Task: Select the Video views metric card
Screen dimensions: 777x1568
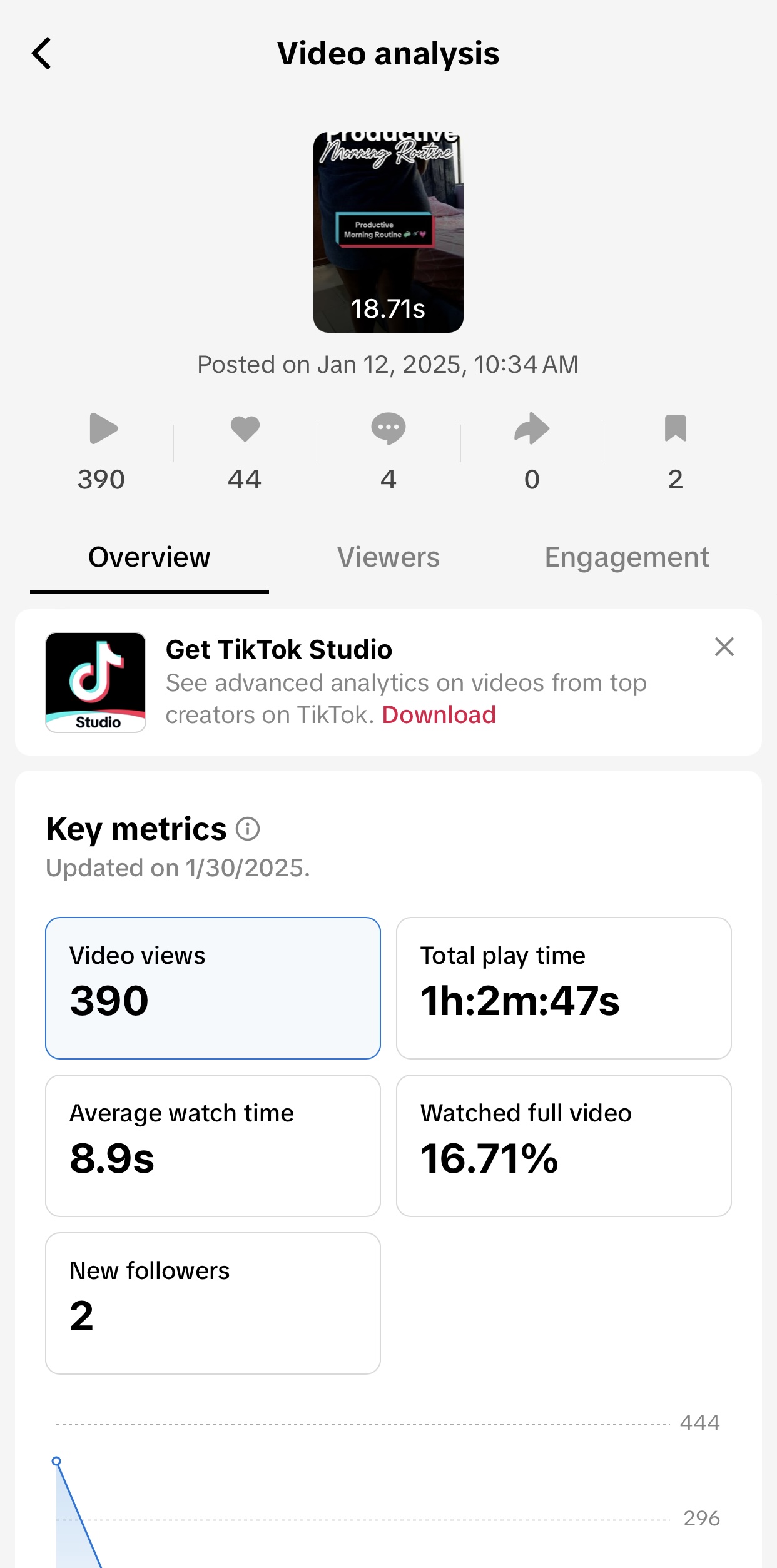Action: coord(213,988)
